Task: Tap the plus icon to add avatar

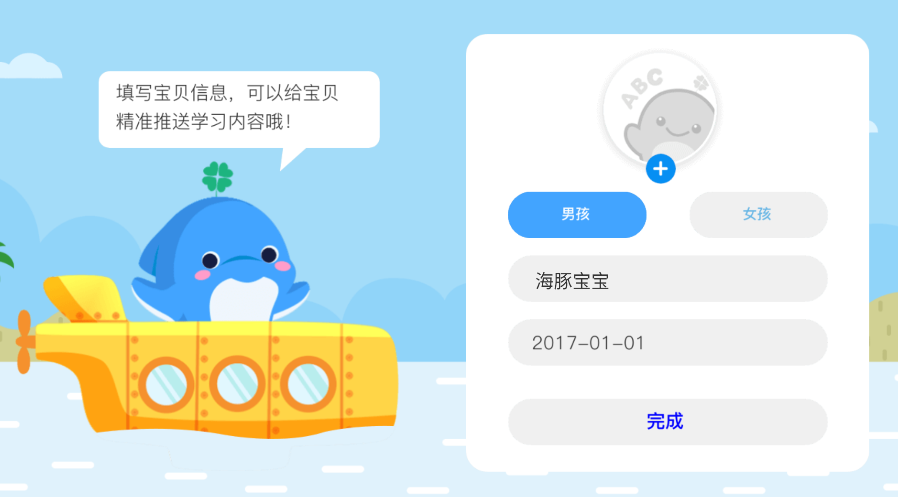Action: [x=660, y=169]
